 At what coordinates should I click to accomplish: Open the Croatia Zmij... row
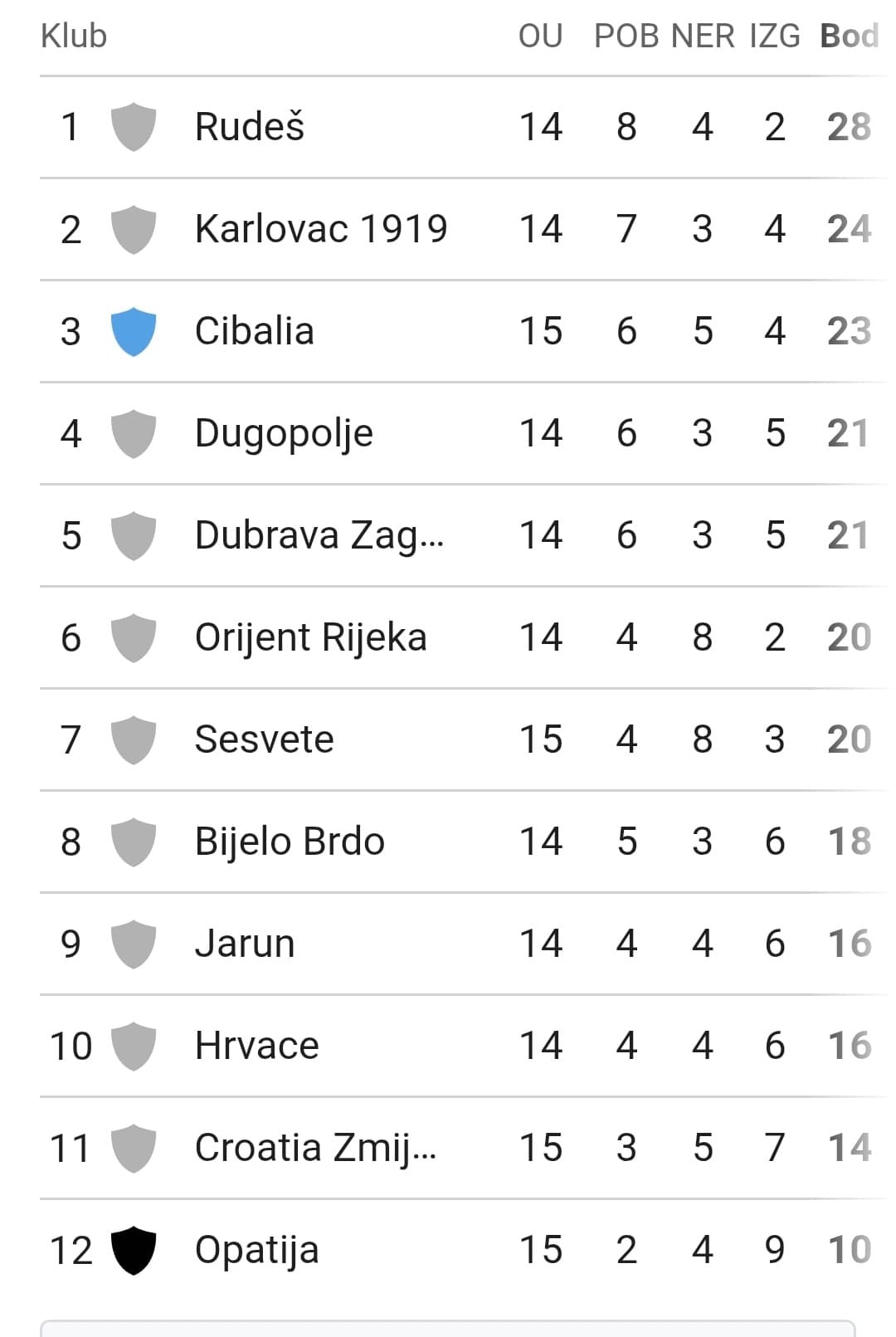(315, 1148)
